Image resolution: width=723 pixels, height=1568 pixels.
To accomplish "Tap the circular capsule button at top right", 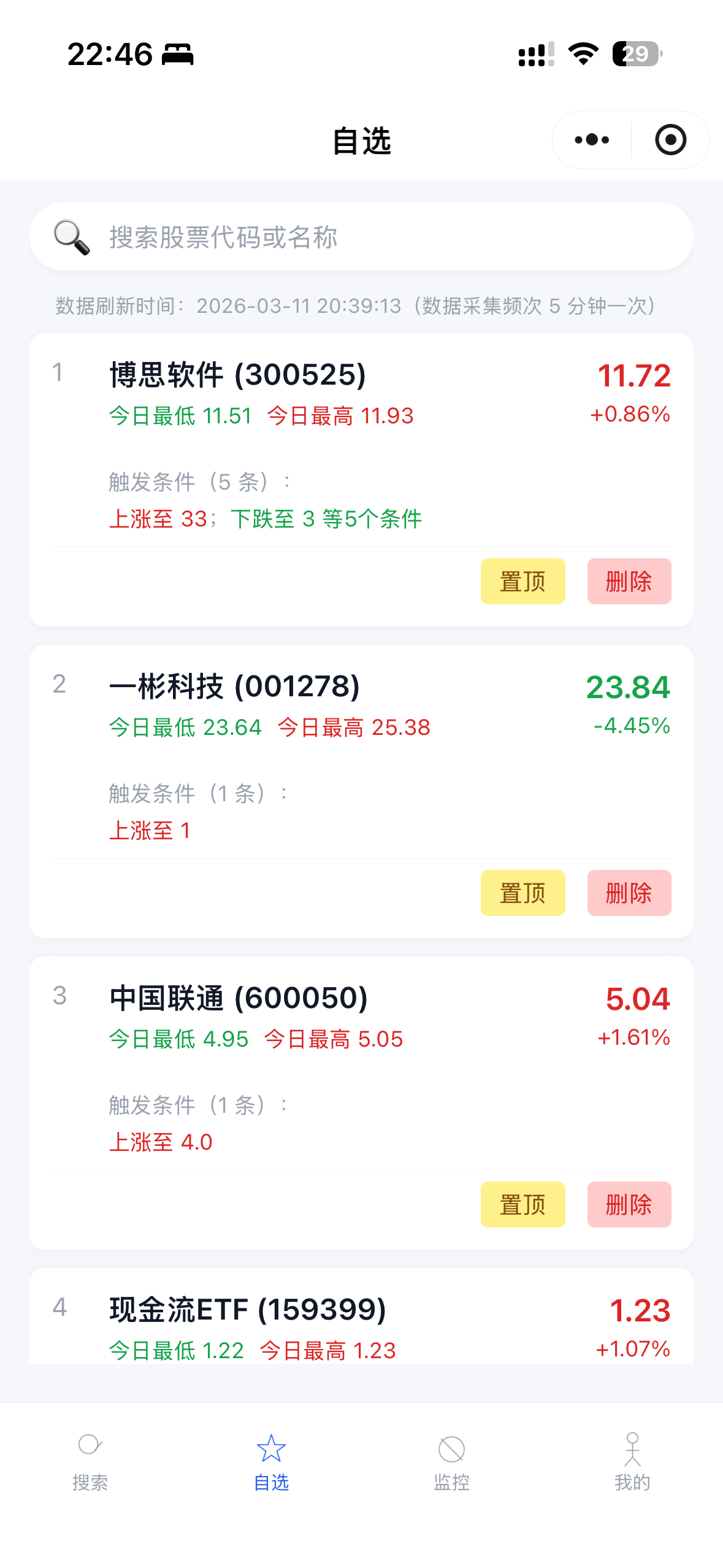I will [670, 140].
